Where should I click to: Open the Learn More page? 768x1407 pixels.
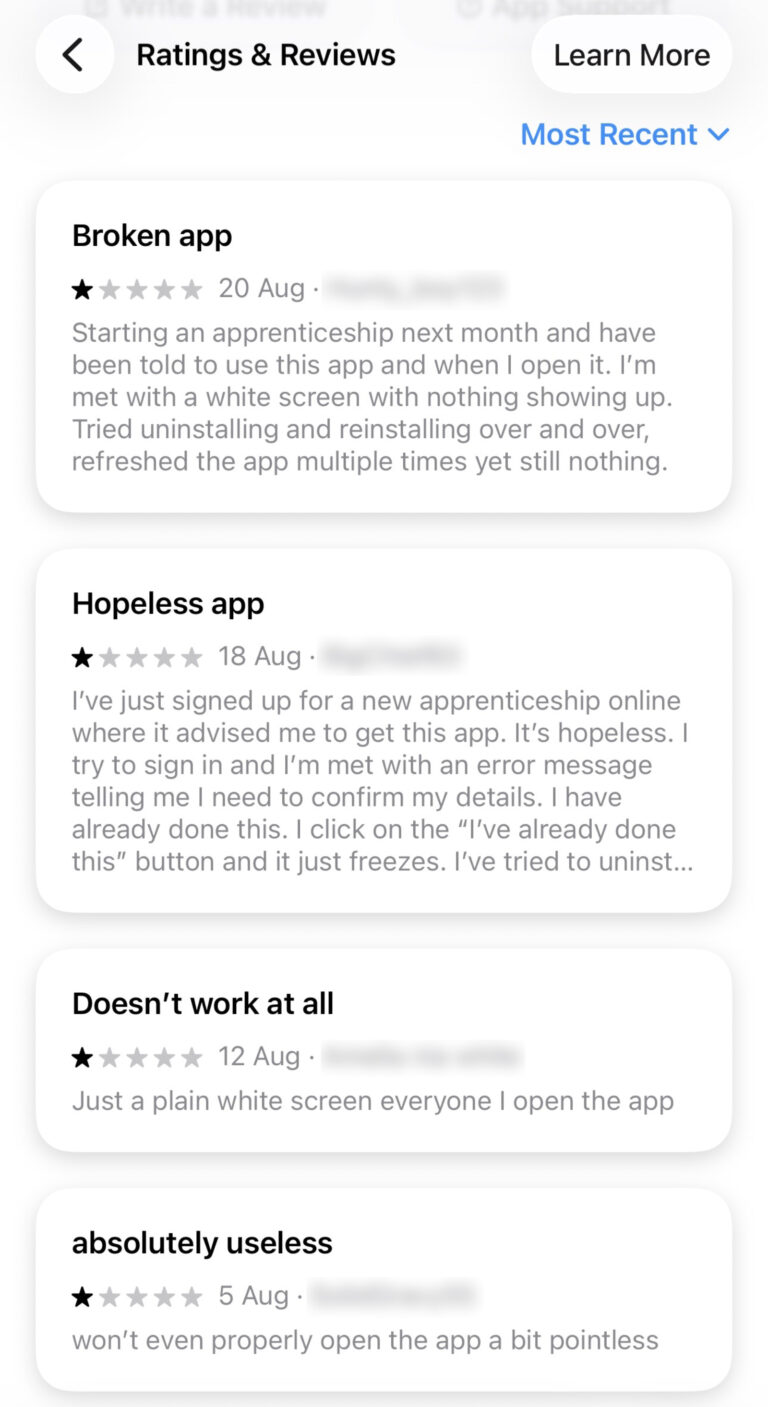(631, 54)
